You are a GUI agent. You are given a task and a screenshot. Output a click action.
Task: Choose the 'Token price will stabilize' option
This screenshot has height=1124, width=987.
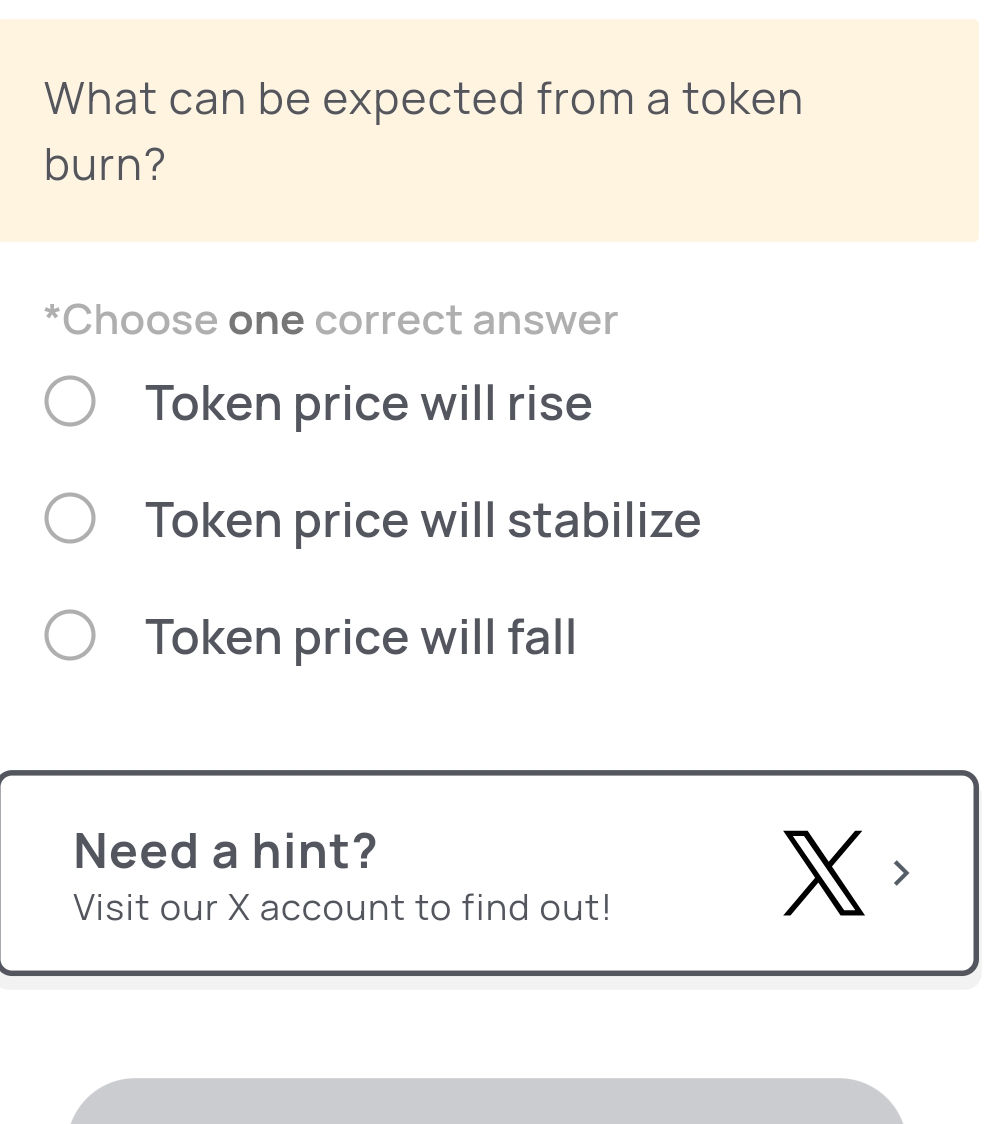coord(69,519)
